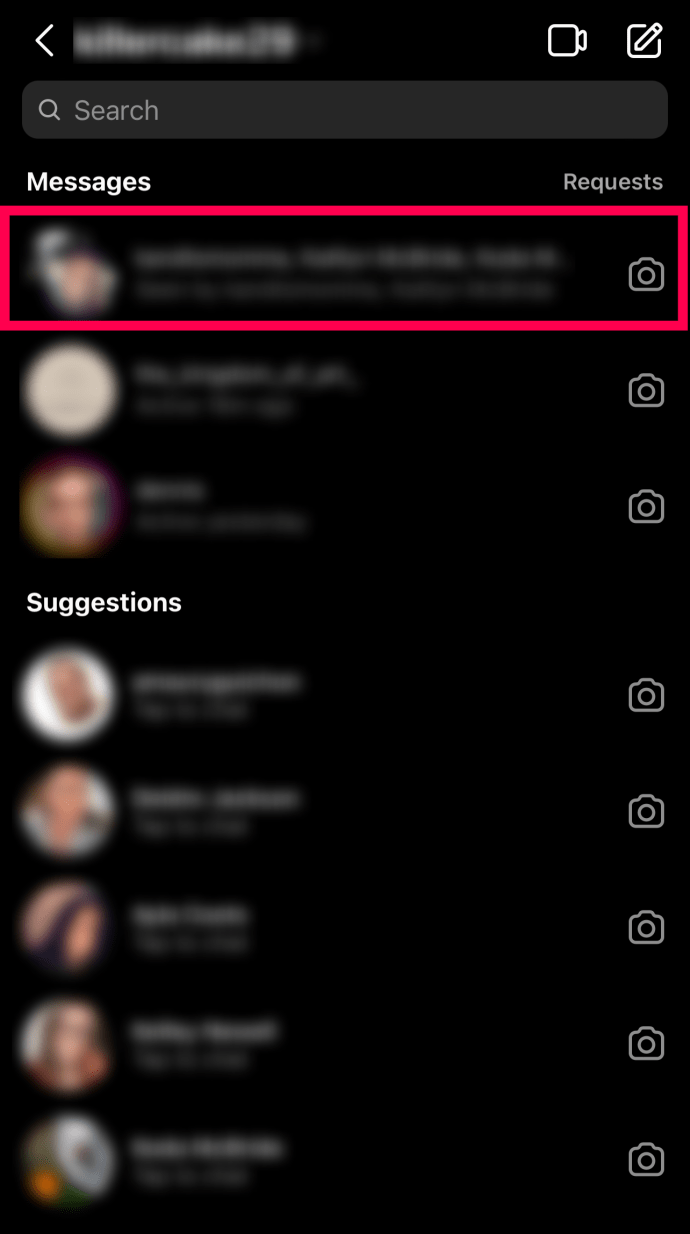Open camera for the red-highlighted chat
This screenshot has height=1234, width=690.
[x=646, y=274]
